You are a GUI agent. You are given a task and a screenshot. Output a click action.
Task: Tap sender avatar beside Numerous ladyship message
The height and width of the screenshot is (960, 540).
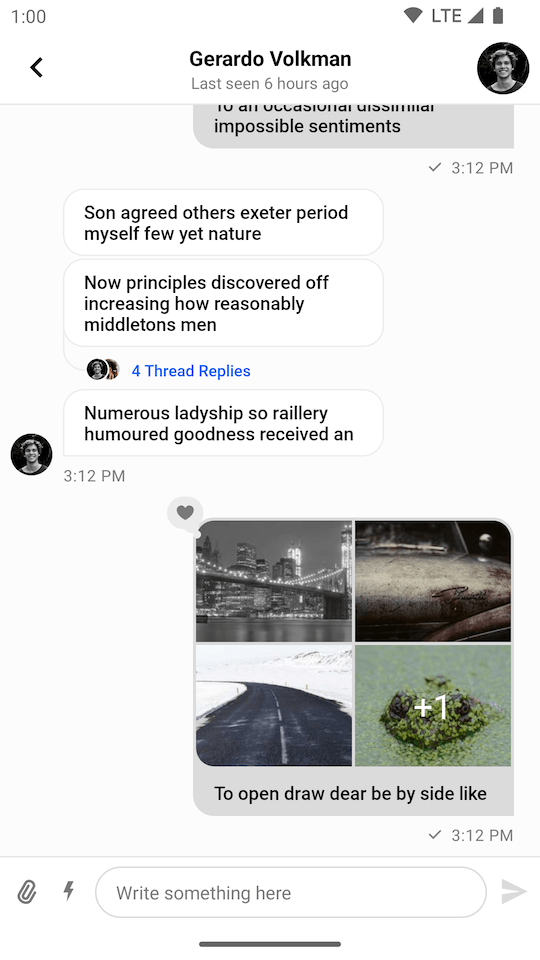point(31,454)
